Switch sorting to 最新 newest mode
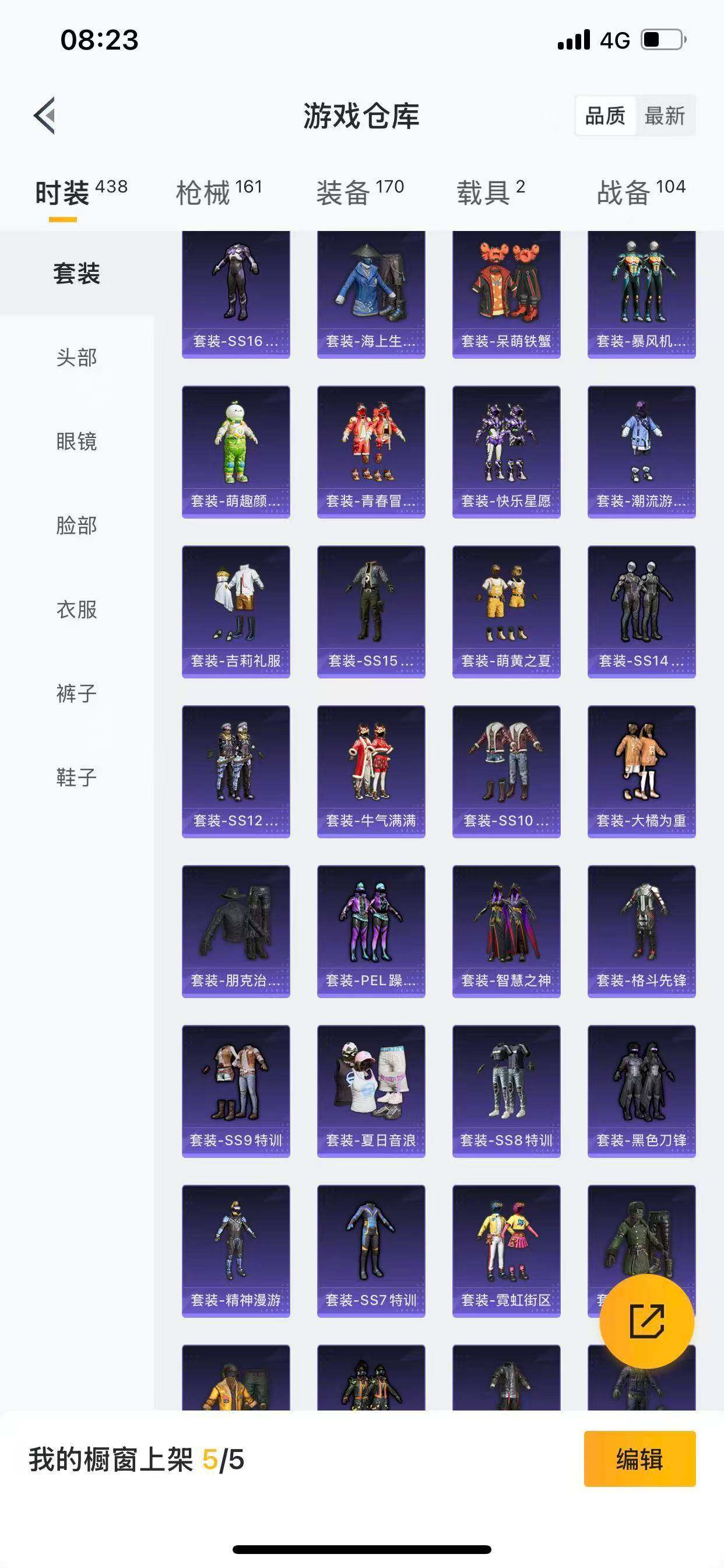Image resolution: width=724 pixels, height=1568 pixels. tap(666, 116)
